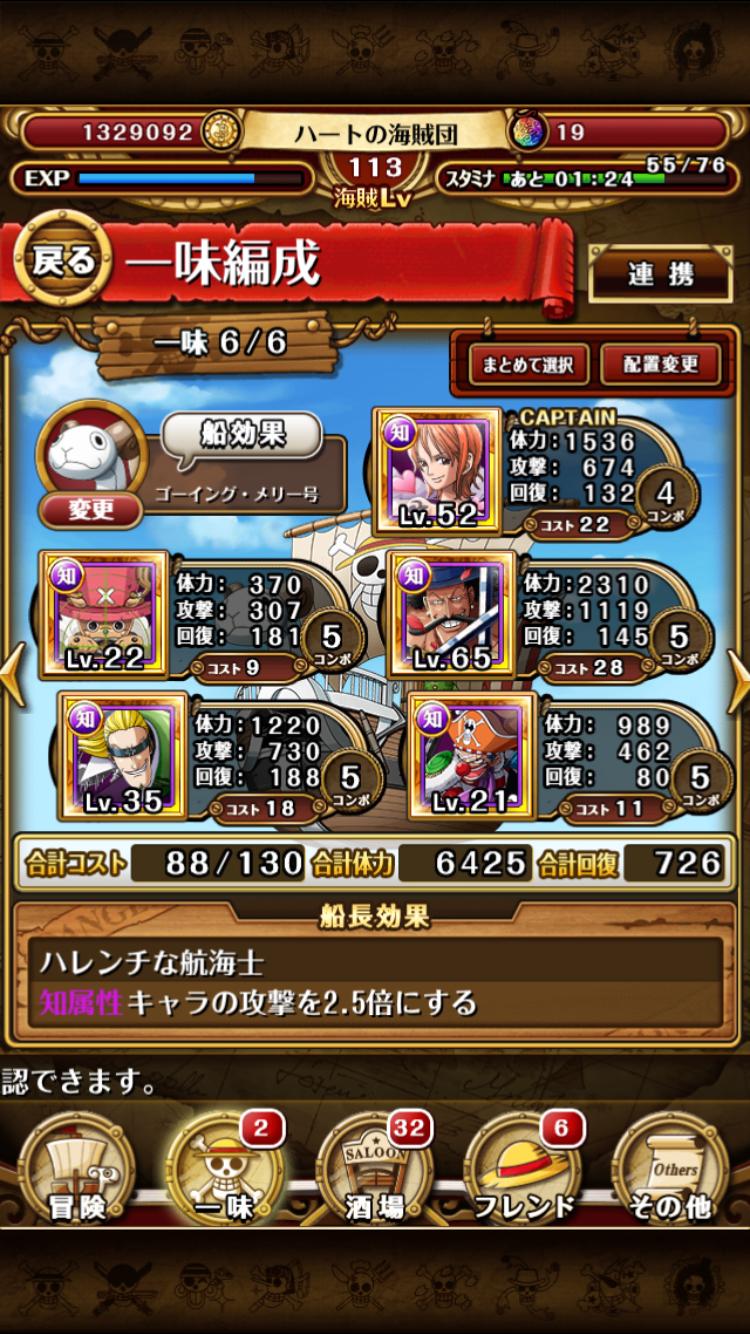Select the Lv.35 crew member
This screenshot has width=750, height=1334.
[123, 755]
